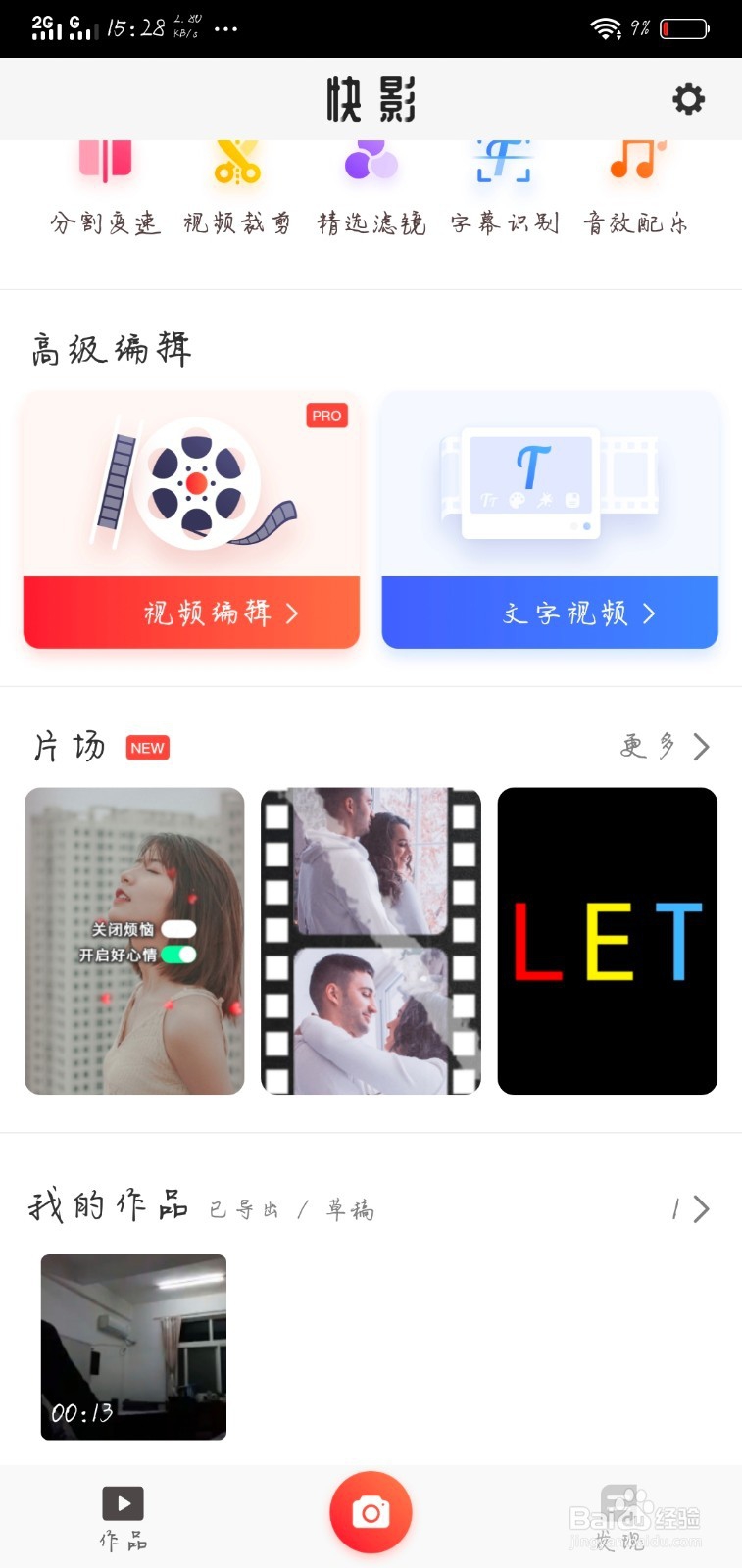Screen dimensions: 742x1568
Task: Open 字幕识别 subtitle recognition
Action: [x=504, y=188]
